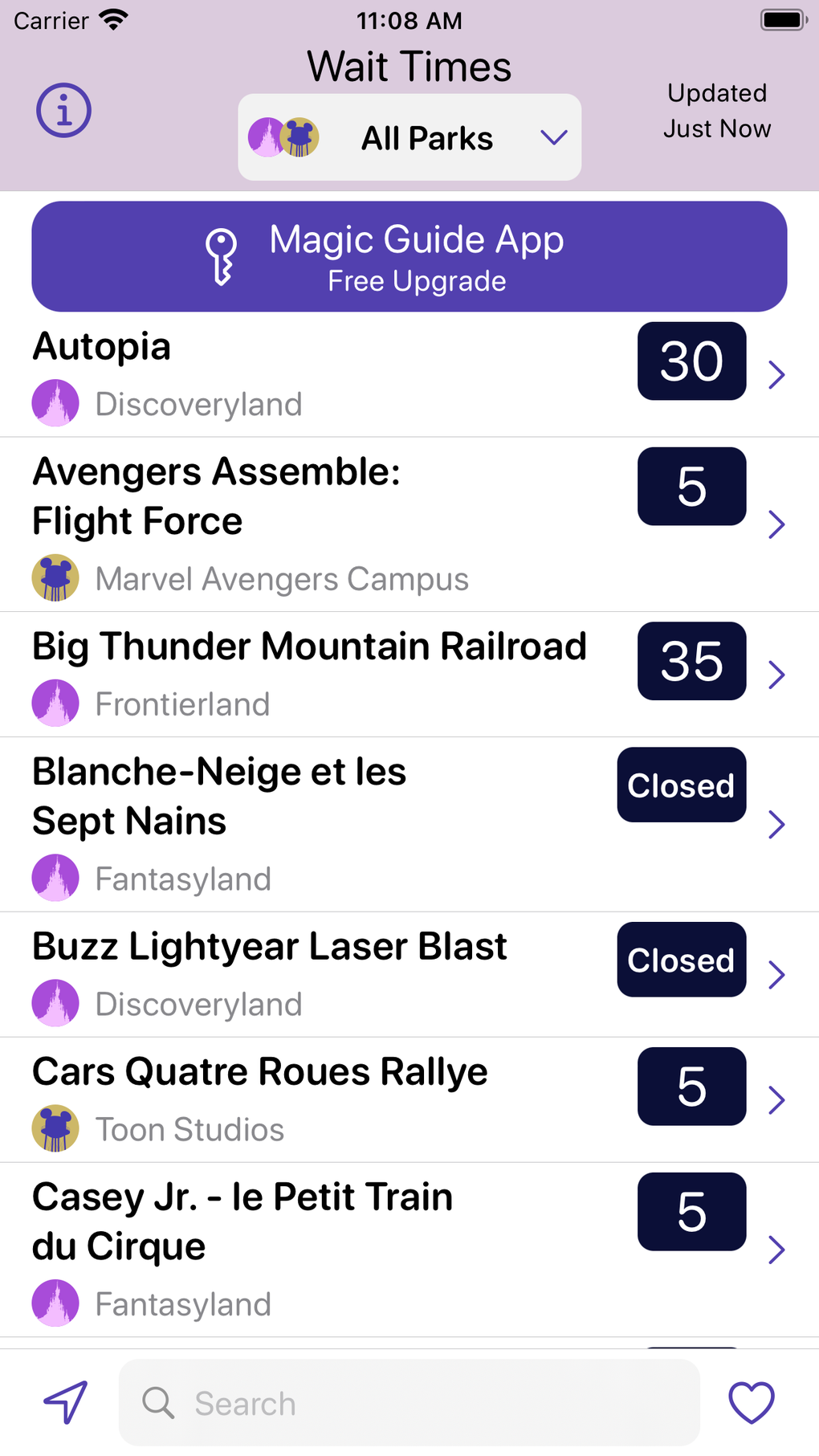Tap the 35-minute wait badge for Big Thunder

click(691, 662)
